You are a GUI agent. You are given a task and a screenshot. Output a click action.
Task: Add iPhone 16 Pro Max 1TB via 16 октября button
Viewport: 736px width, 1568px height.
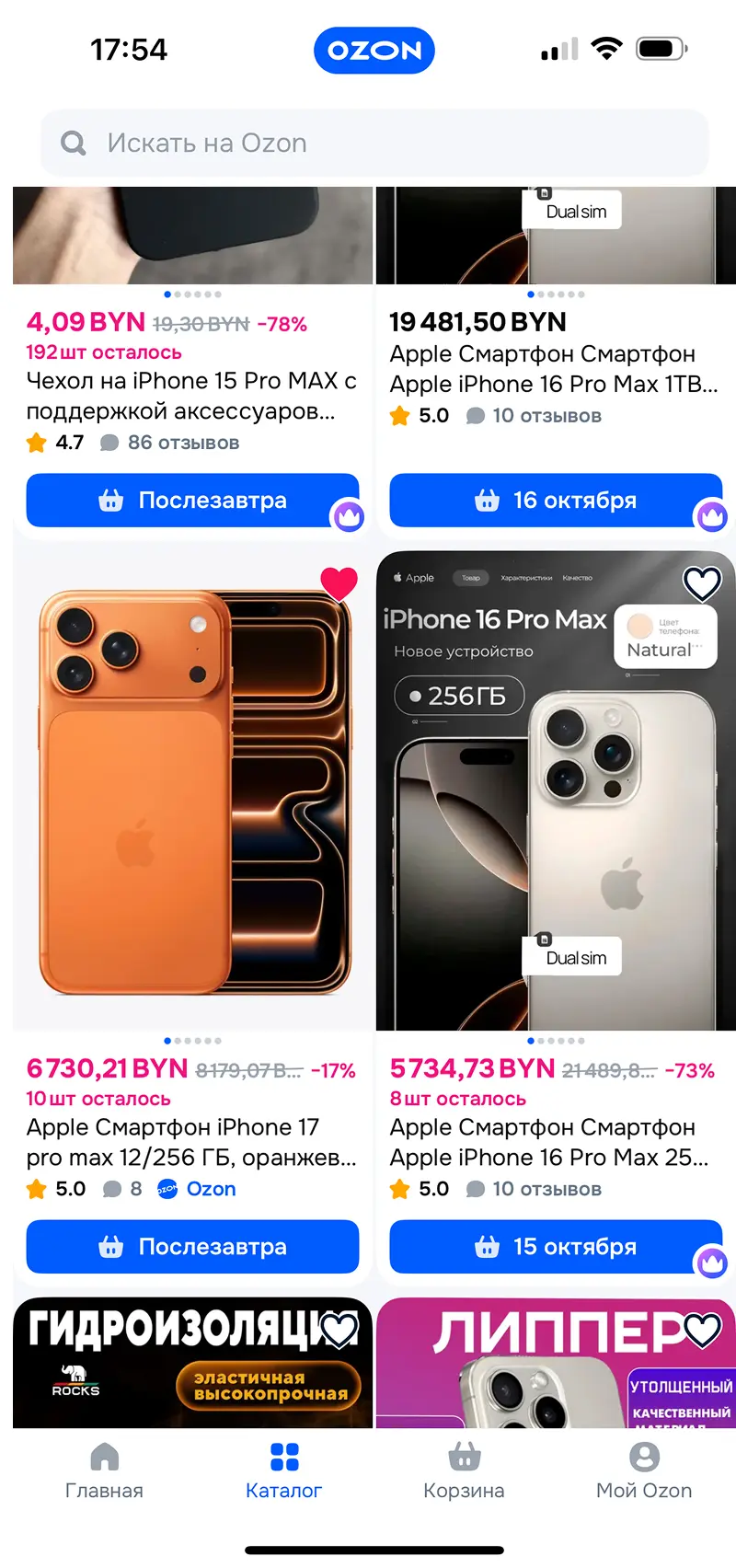[556, 501]
